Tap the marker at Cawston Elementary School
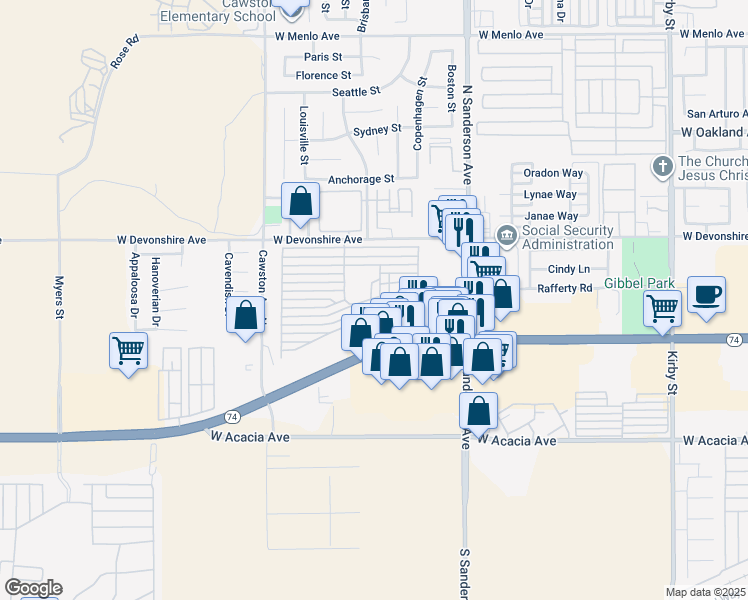 click(x=291, y=10)
